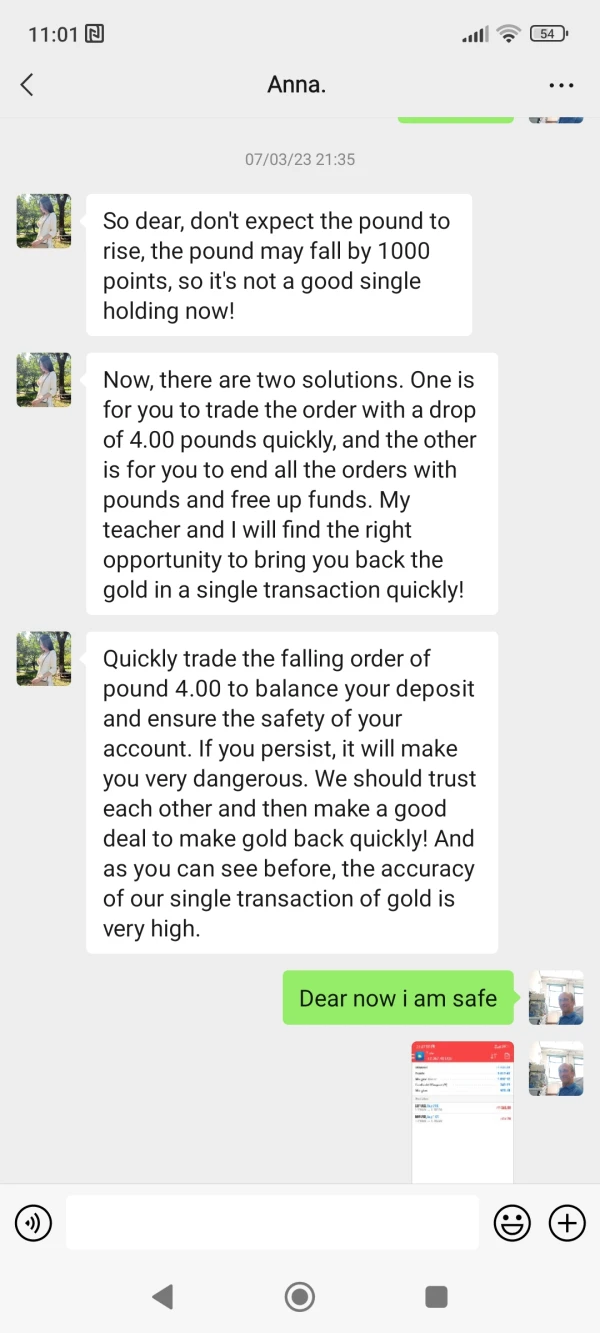Tap the system home button

click(299, 1297)
